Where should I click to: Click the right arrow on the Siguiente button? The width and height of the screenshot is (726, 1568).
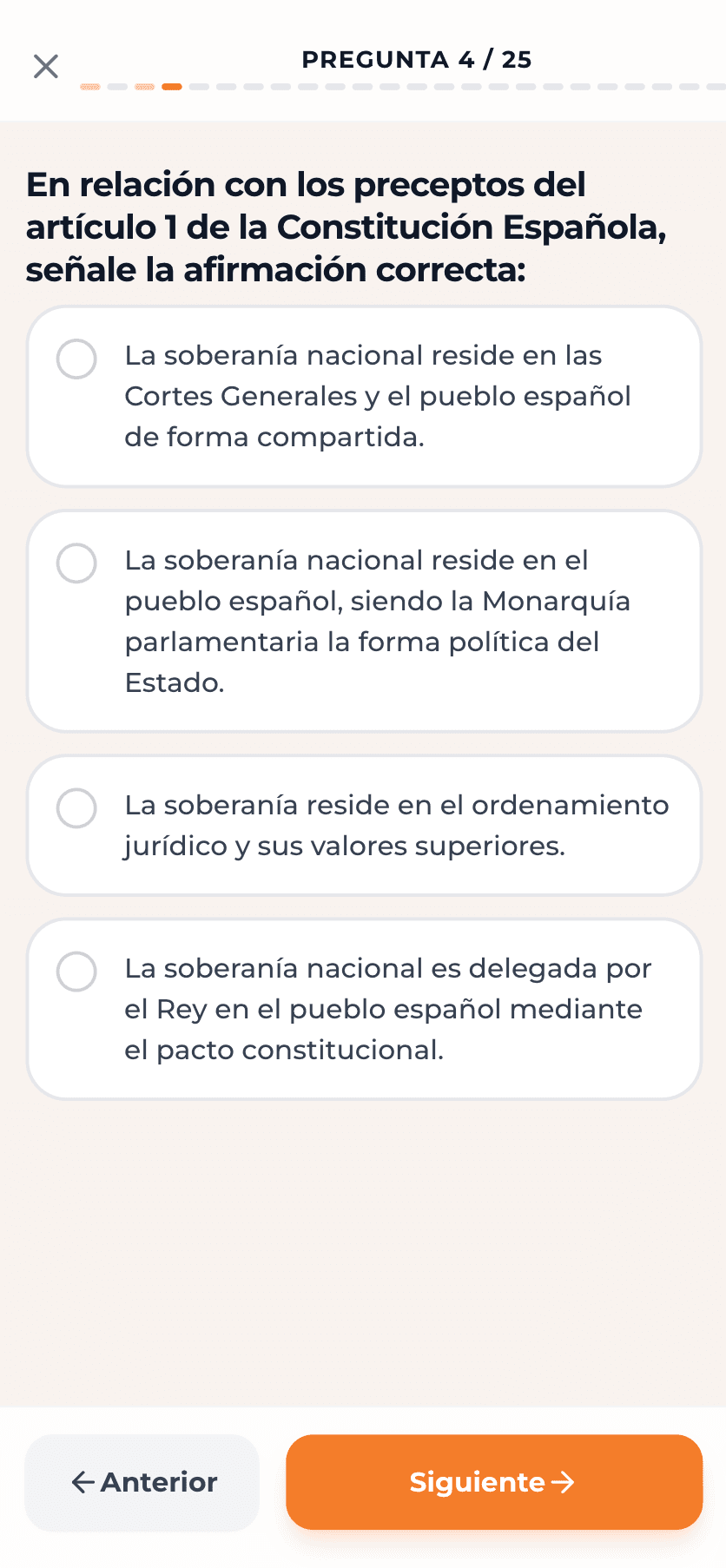[564, 1482]
